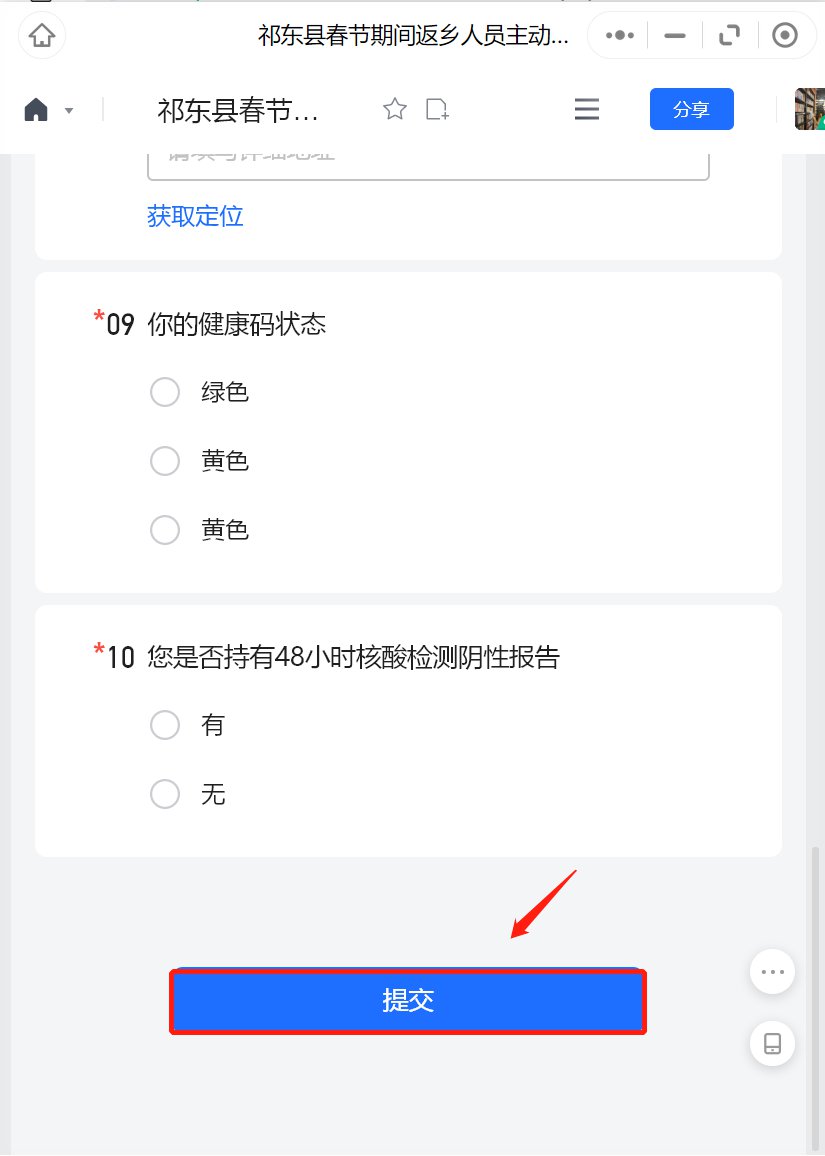Tap 获取定位 to get the location
The image size is (825, 1156).
coord(195,216)
